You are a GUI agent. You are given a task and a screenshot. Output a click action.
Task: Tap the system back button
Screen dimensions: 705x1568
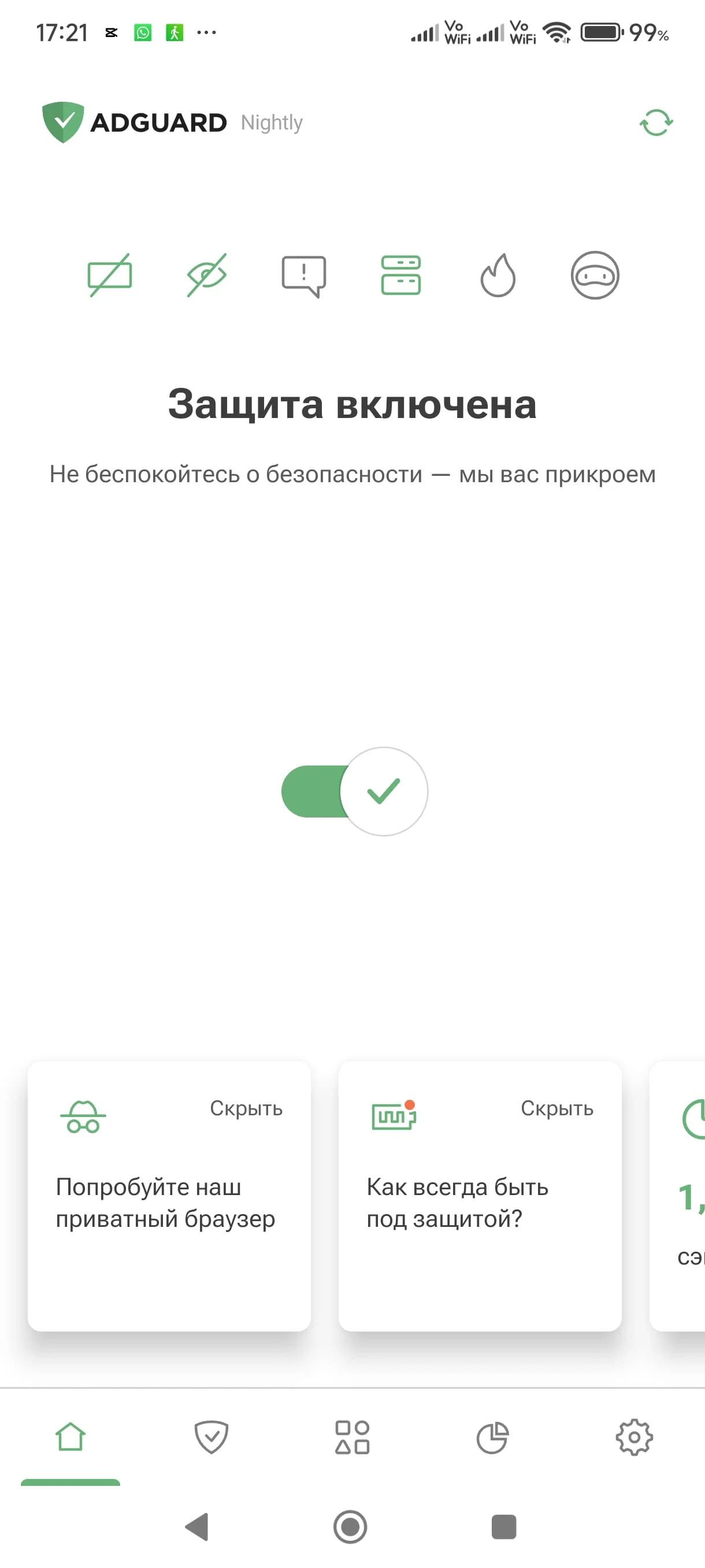(x=198, y=1526)
